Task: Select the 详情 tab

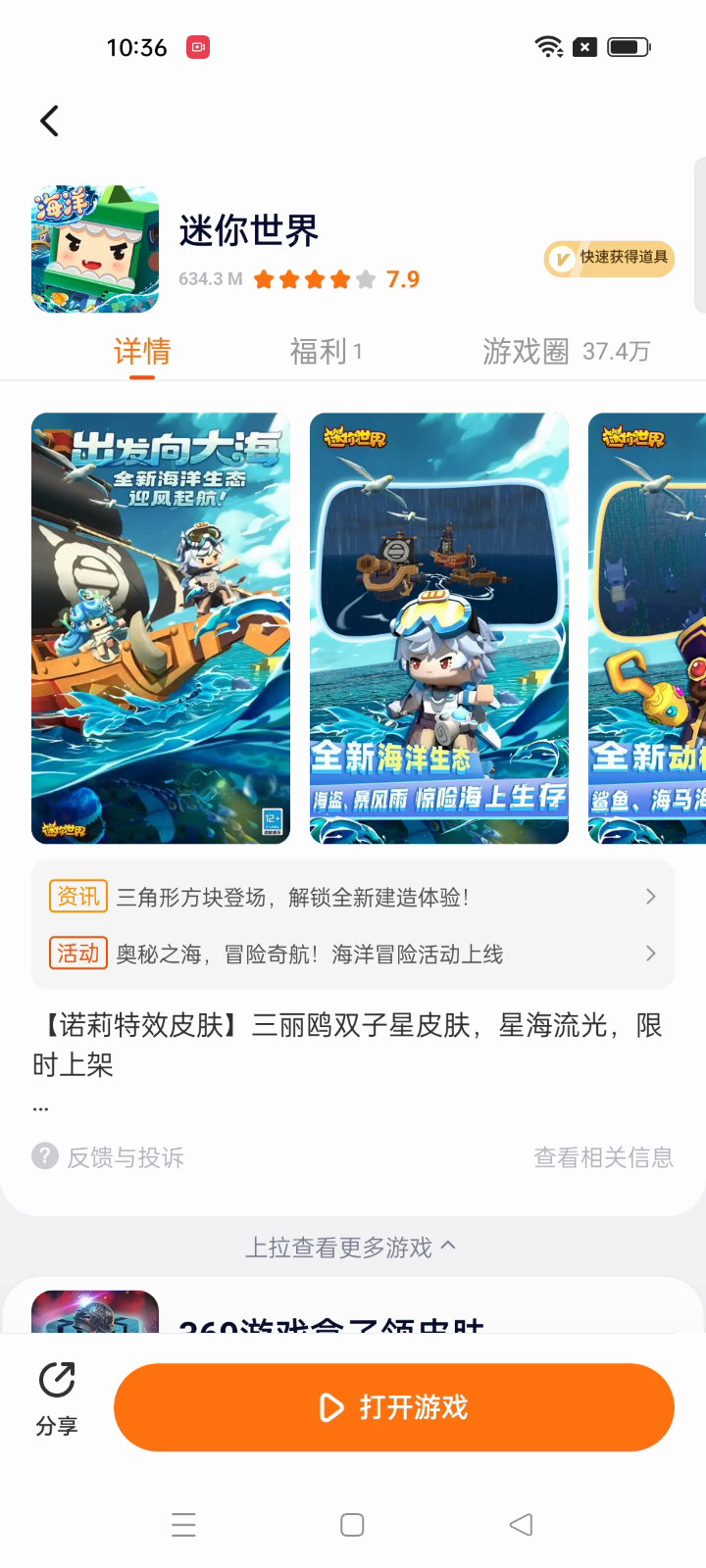Action: click(x=142, y=351)
